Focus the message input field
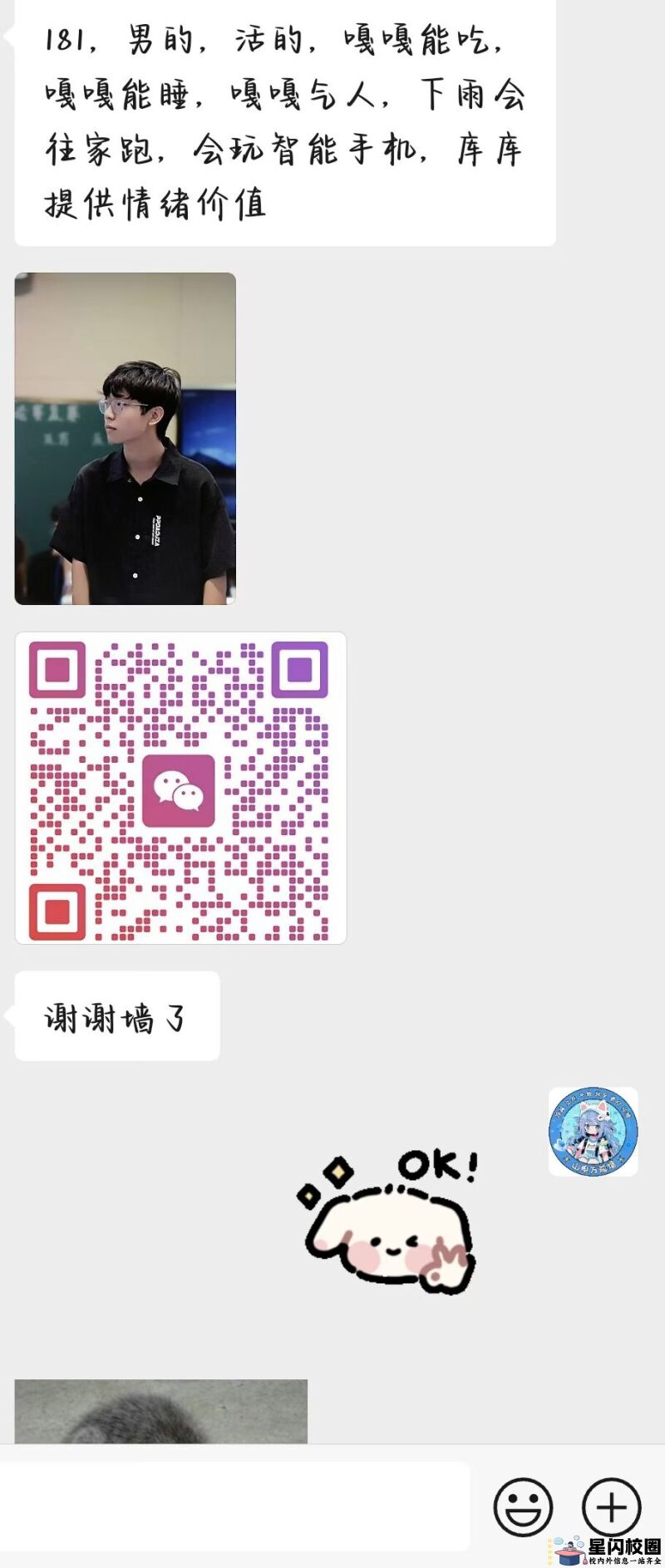665x1568 pixels. tap(235, 1506)
